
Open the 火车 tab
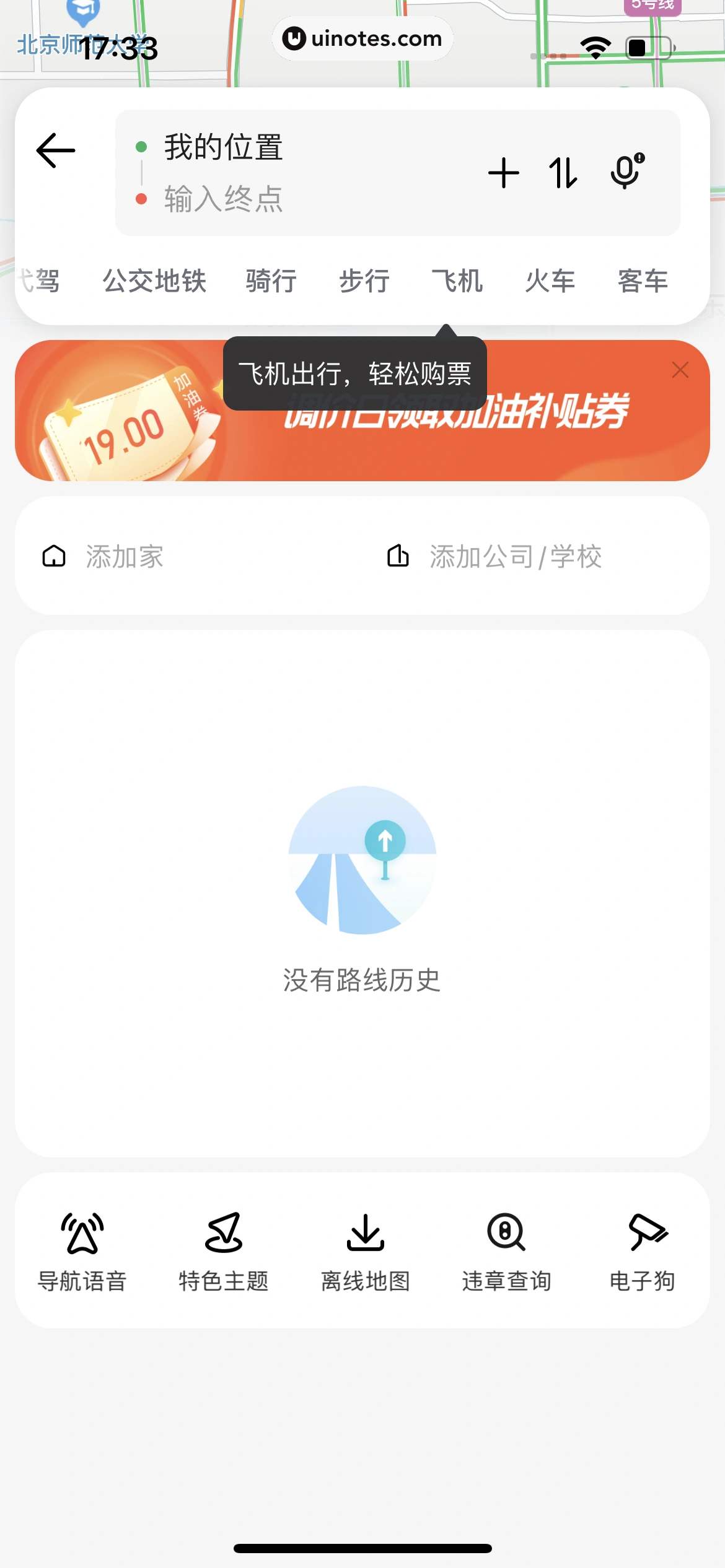(x=550, y=281)
